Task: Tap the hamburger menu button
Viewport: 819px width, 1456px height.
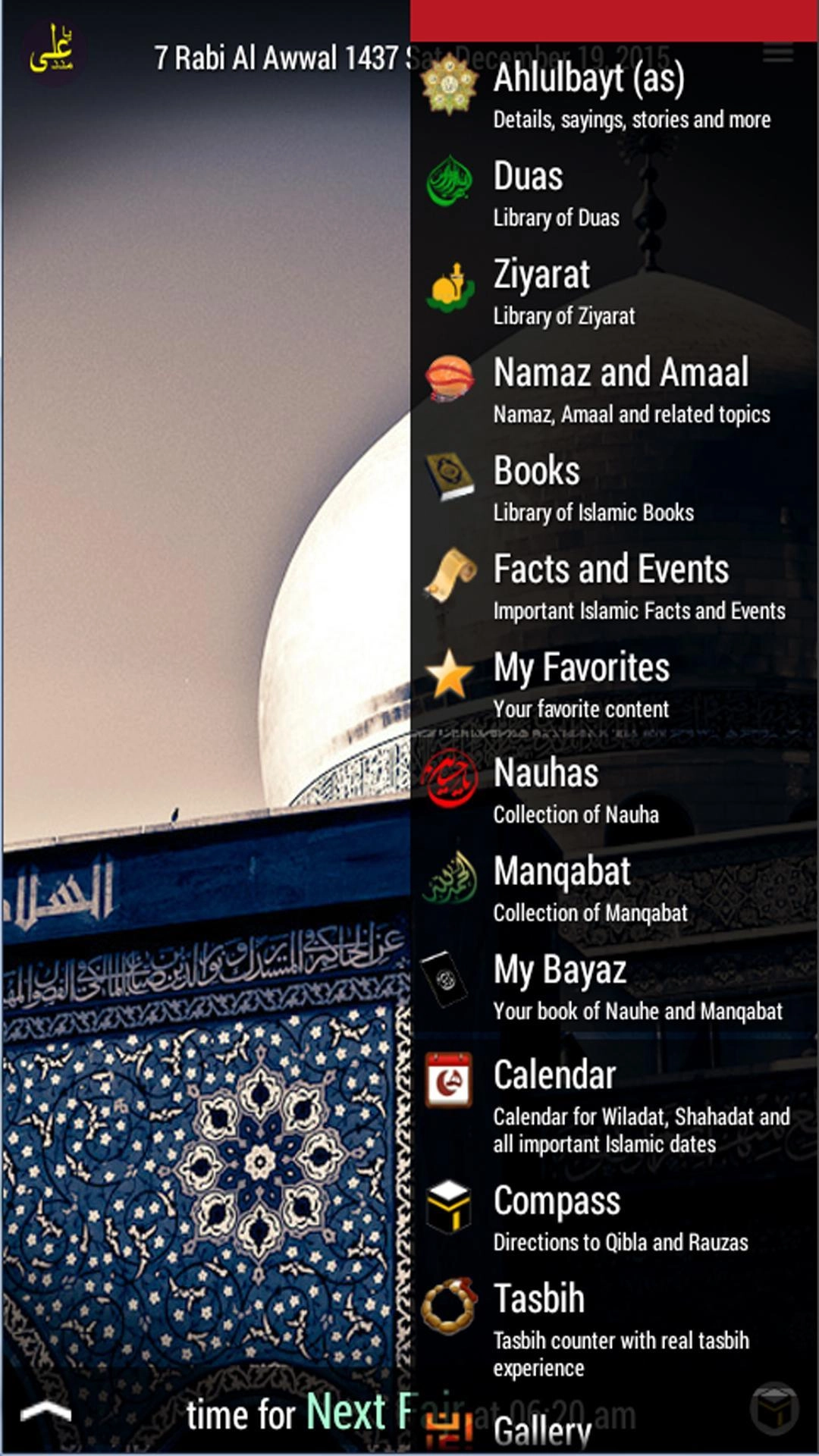Action: [778, 54]
